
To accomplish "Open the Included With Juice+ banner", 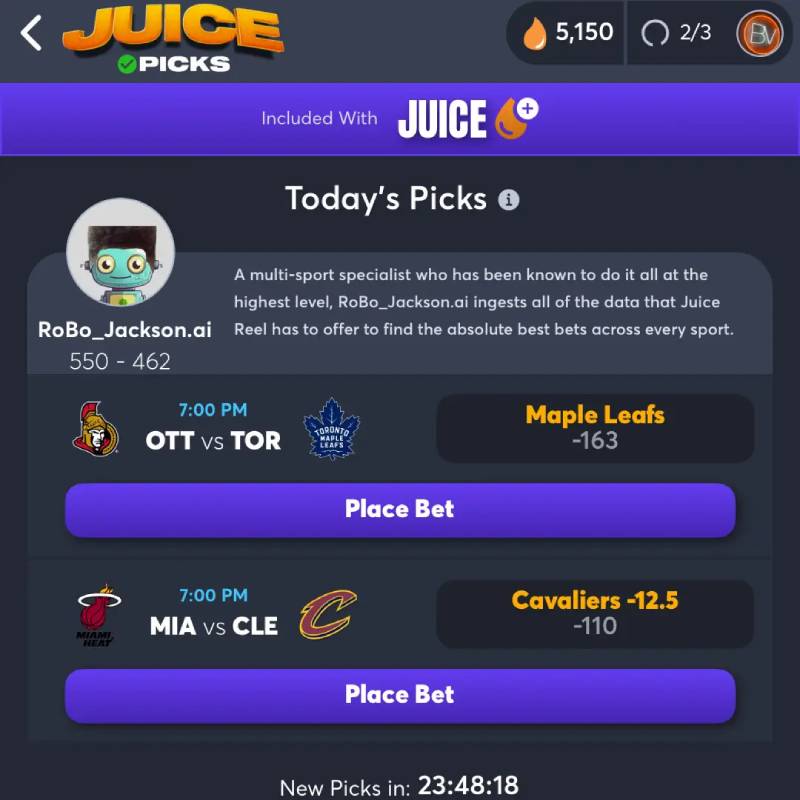I will tap(400, 118).
